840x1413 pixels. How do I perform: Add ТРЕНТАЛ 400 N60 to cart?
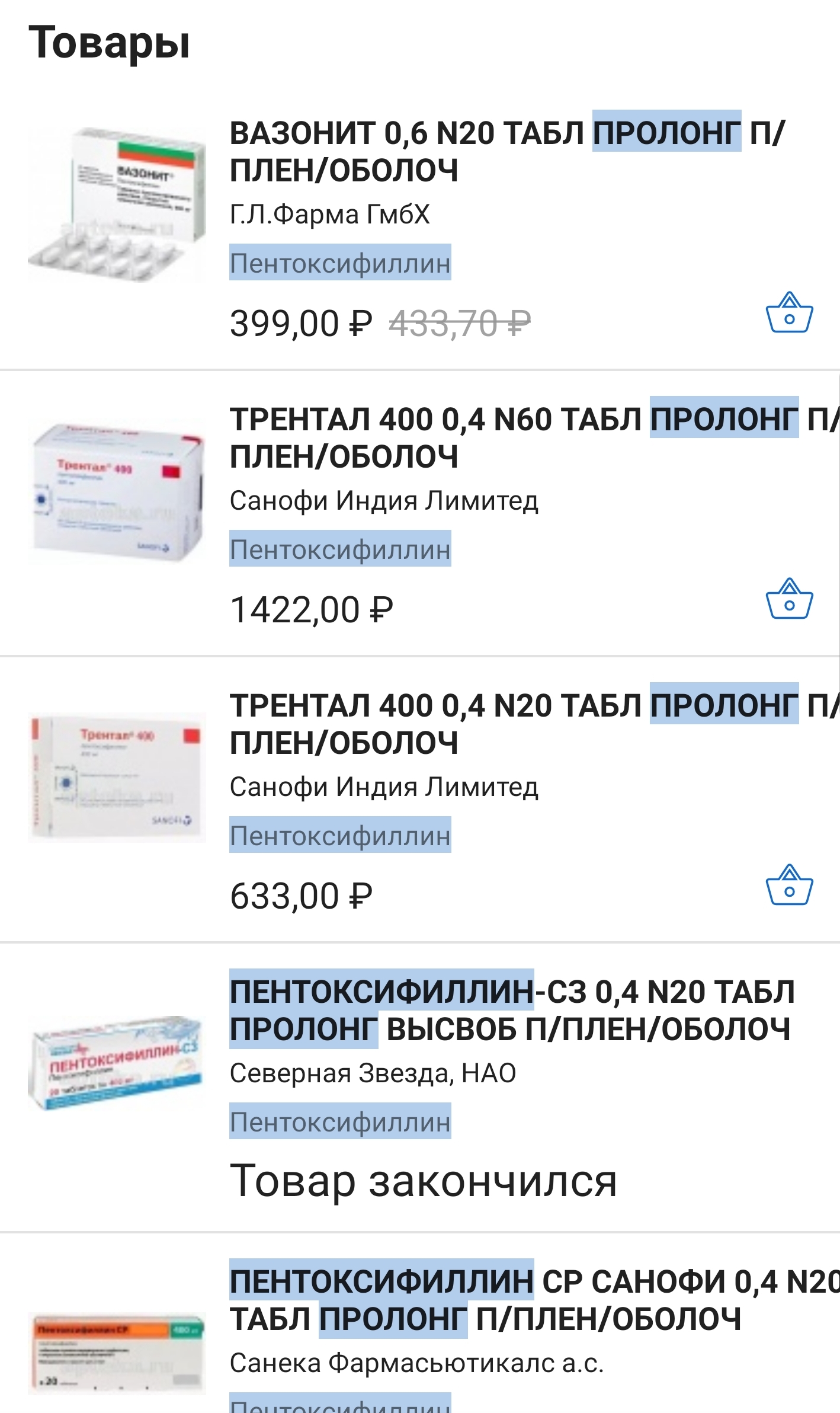tap(789, 599)
